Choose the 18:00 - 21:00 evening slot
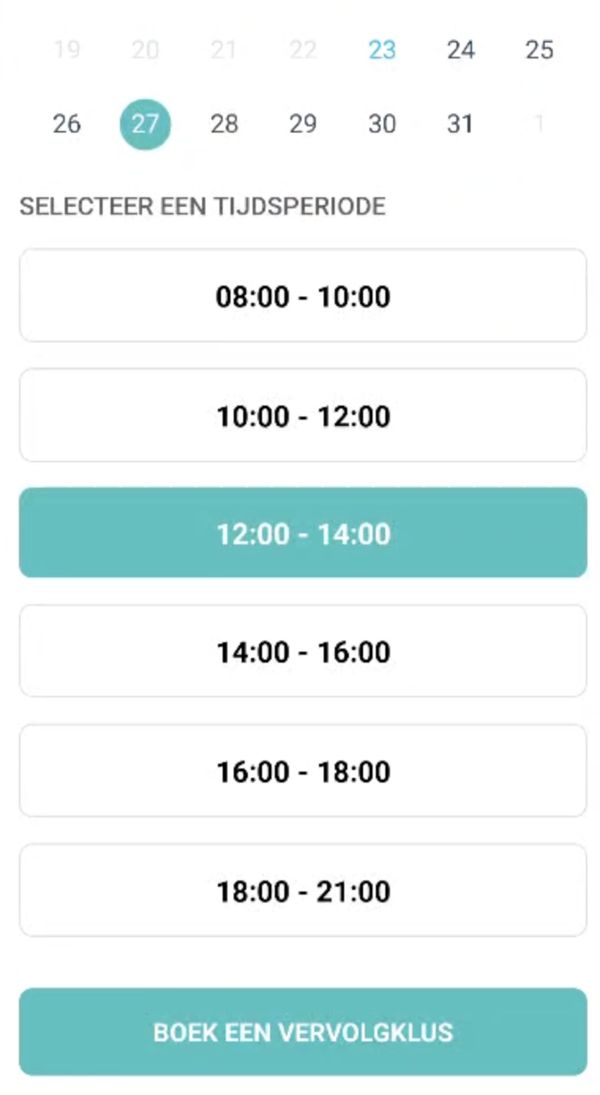Image resolution: width=600 pixels, height=1095 pixels. click(302, 890)
